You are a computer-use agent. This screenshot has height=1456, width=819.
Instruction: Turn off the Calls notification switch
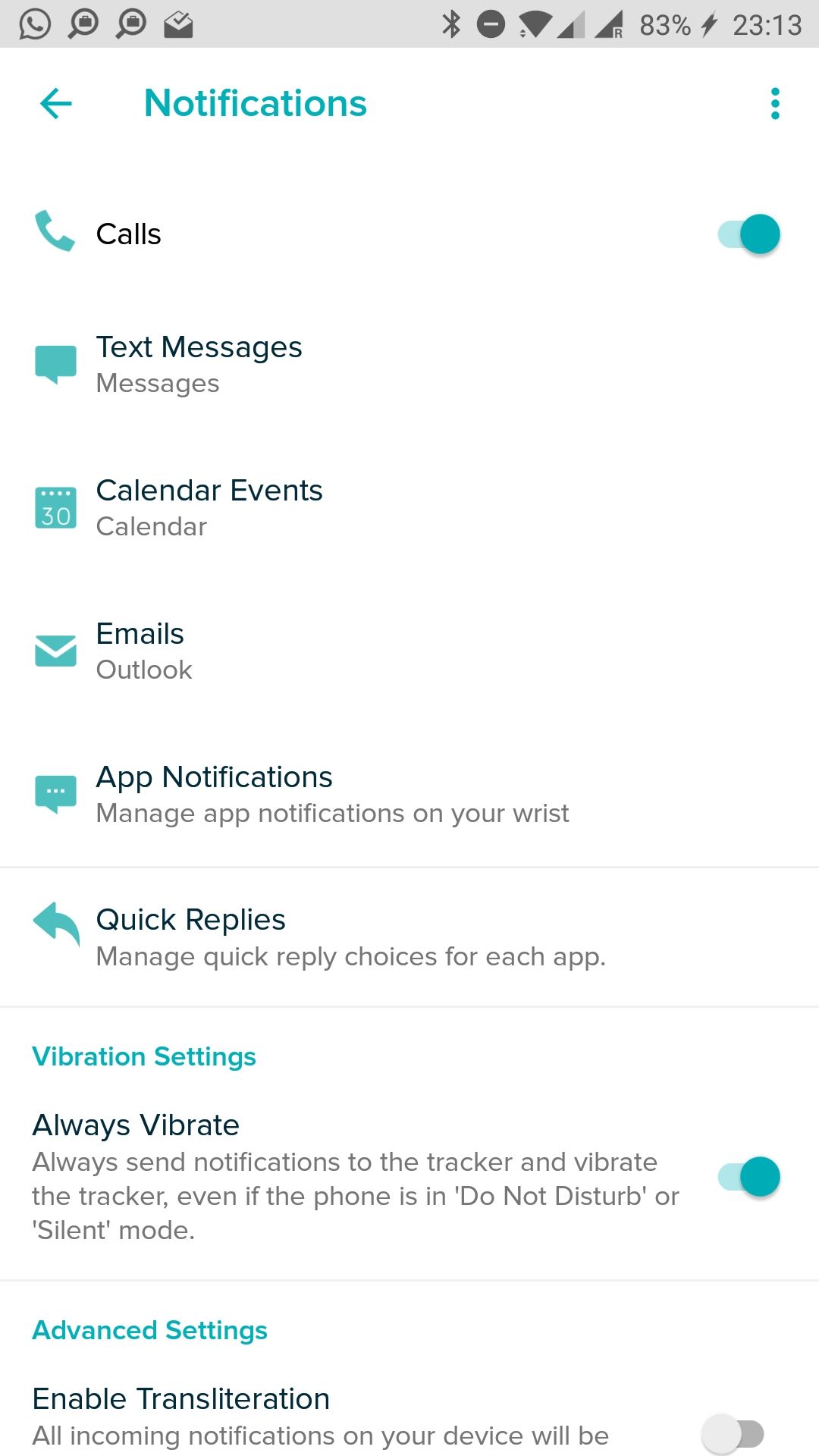pyautogui.click(x=748, y=234)
